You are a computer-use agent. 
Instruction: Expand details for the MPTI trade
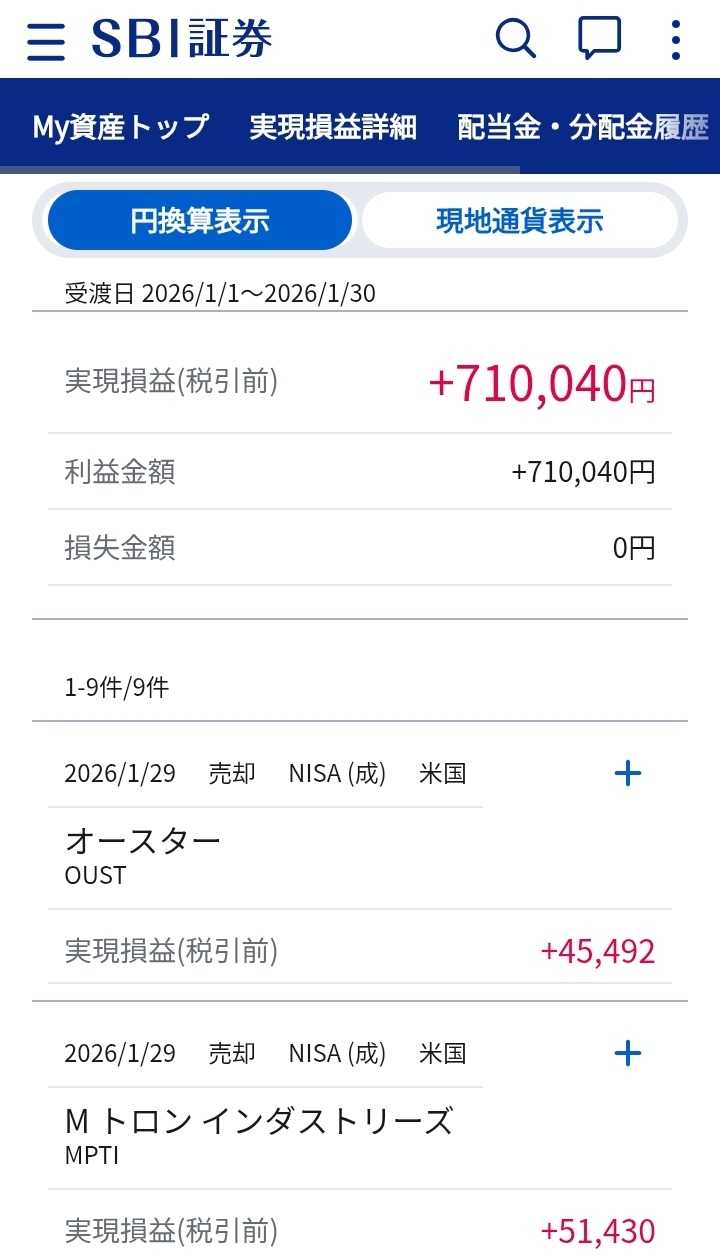628,1053
